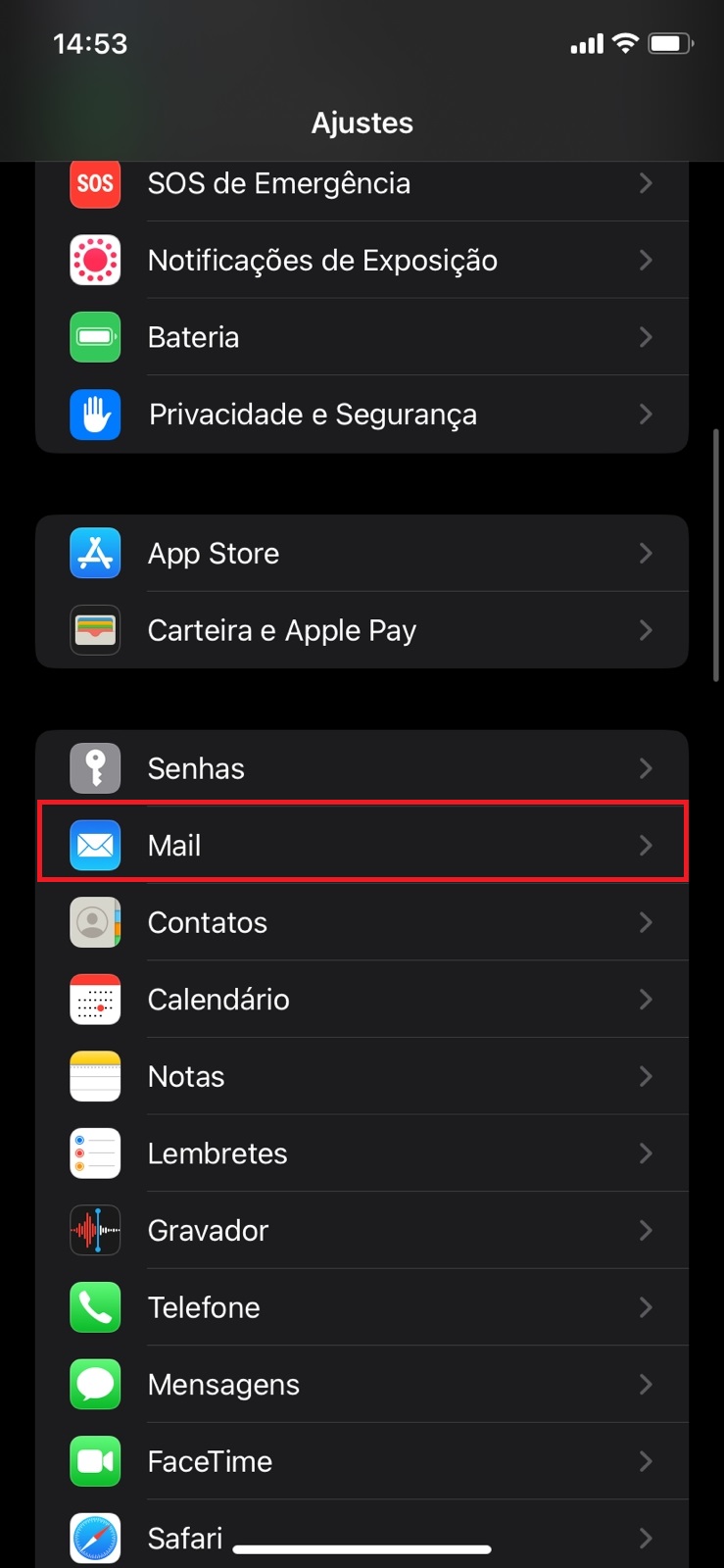This screenshot has width=724, height=1568.
Task: Select the Mail settings row
Action: (362, 845)
